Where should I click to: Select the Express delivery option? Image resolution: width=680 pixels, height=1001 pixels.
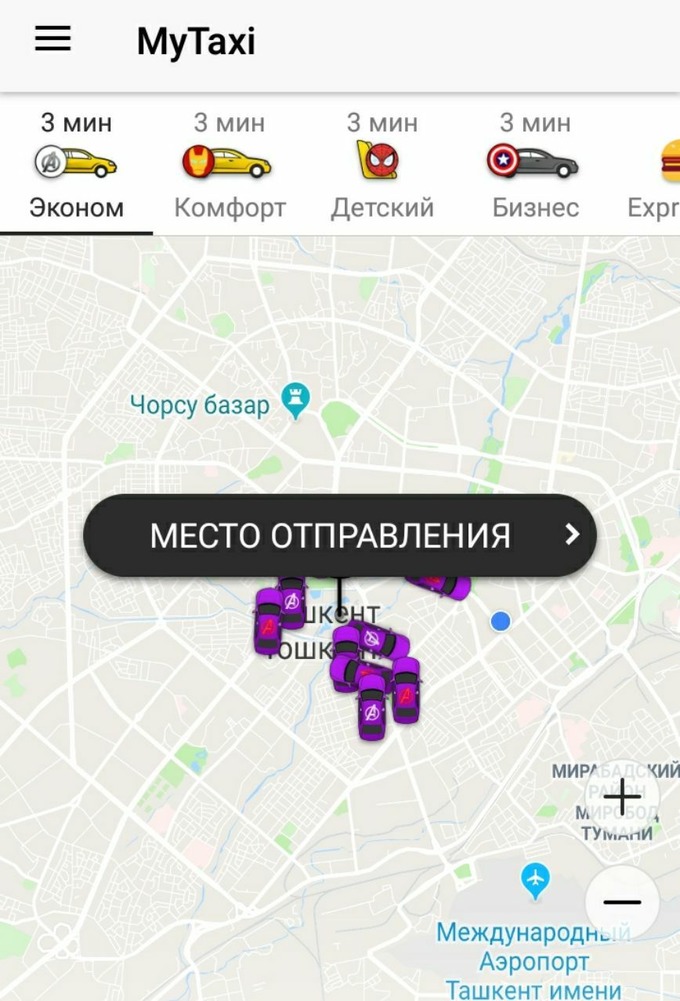pos(660,166)
